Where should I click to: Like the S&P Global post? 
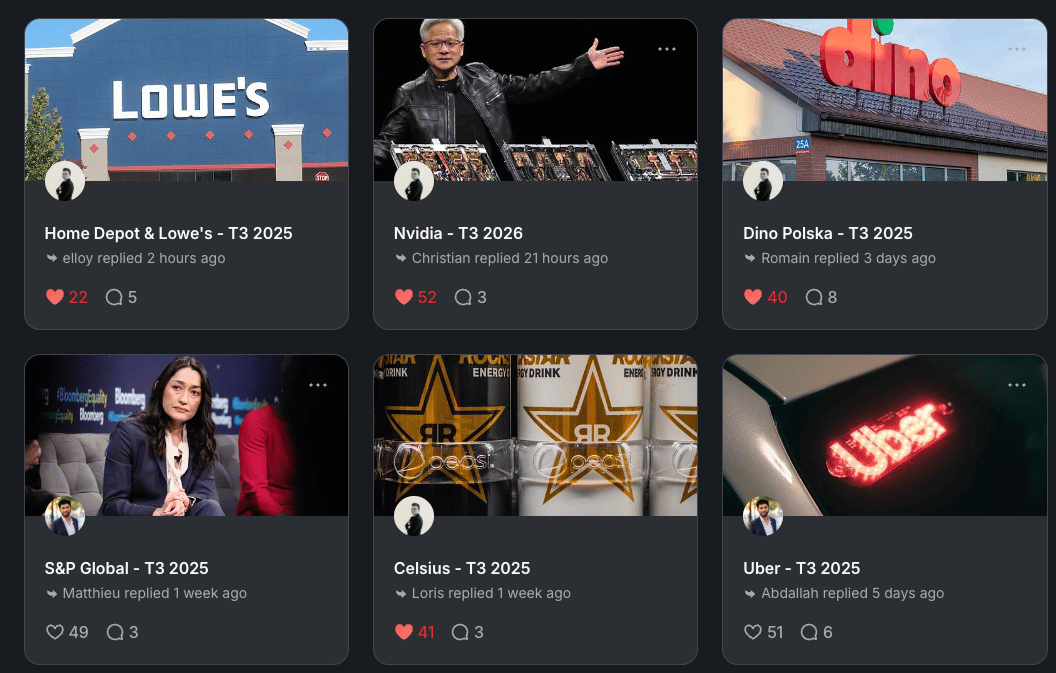(55, 632)
